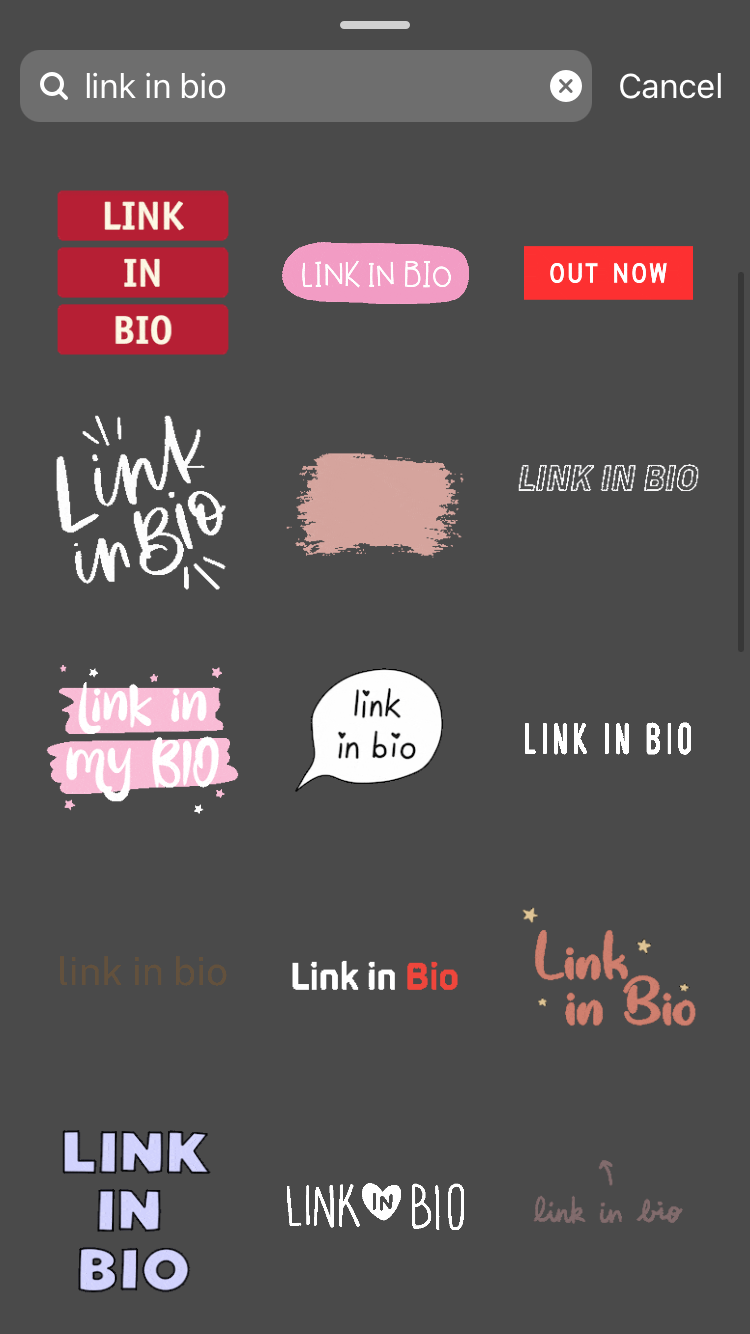Viewport: 750px width, 1334px height.
Task: Add the white handwritten Link in Bio sticker
Action: coord(140,500)
